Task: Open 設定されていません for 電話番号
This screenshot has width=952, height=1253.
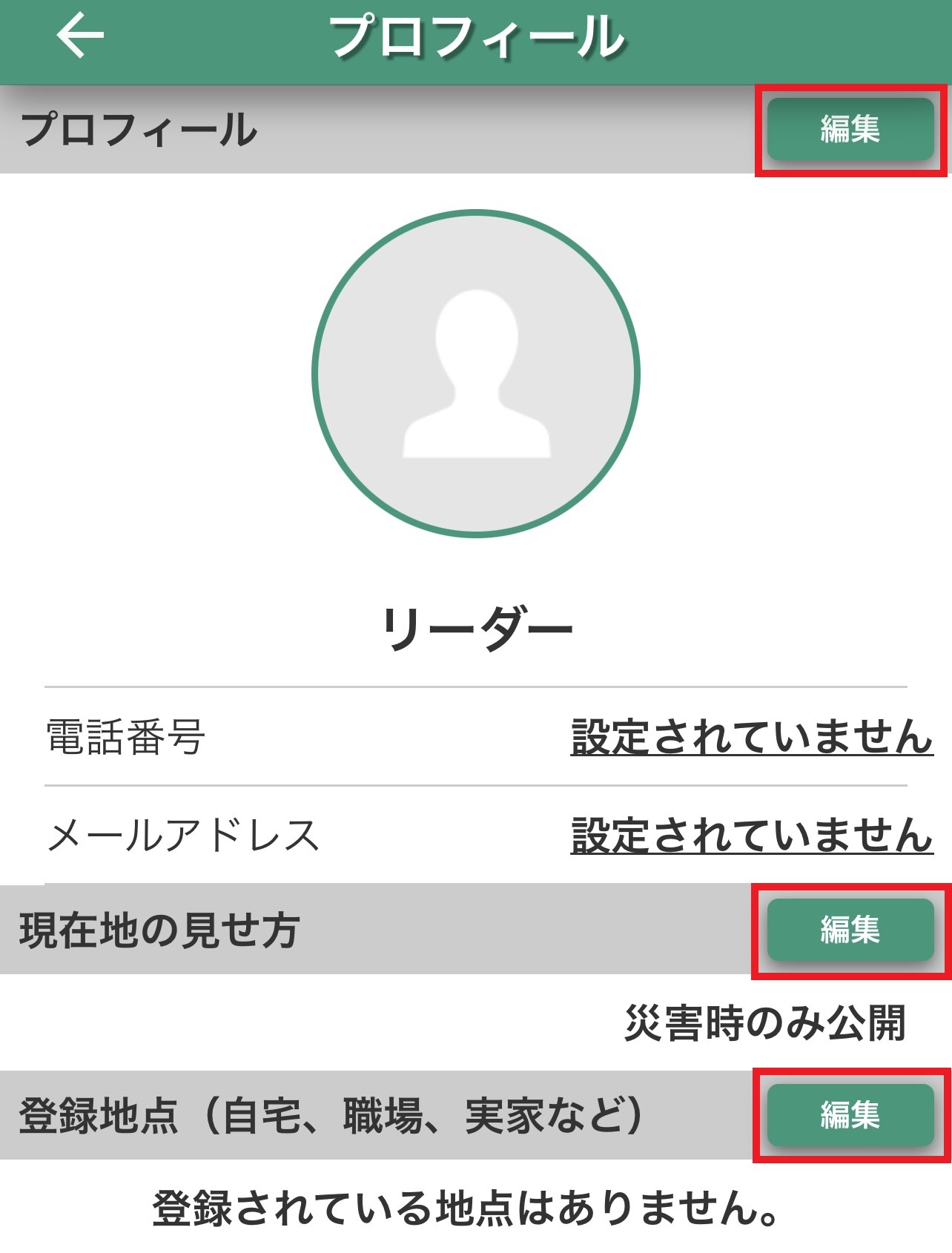Action: pos(751,735)
